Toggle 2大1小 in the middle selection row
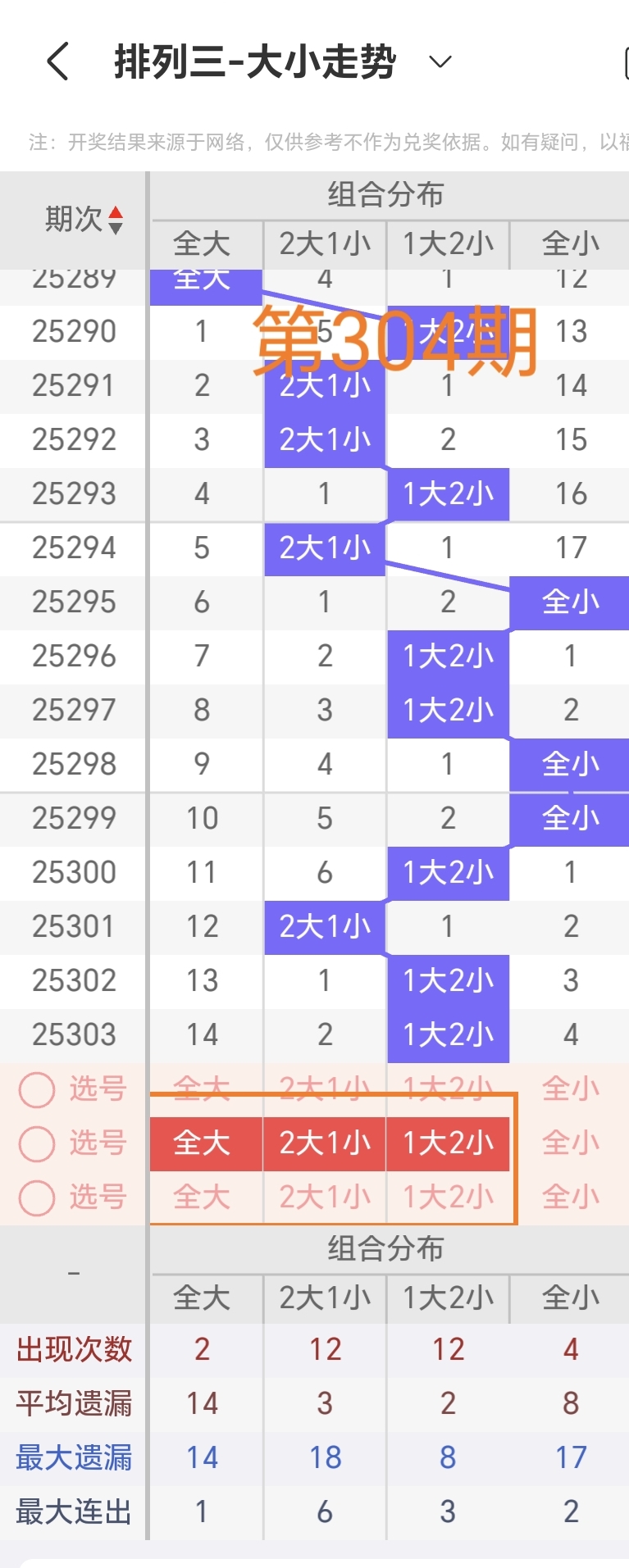 (324, 1143)
